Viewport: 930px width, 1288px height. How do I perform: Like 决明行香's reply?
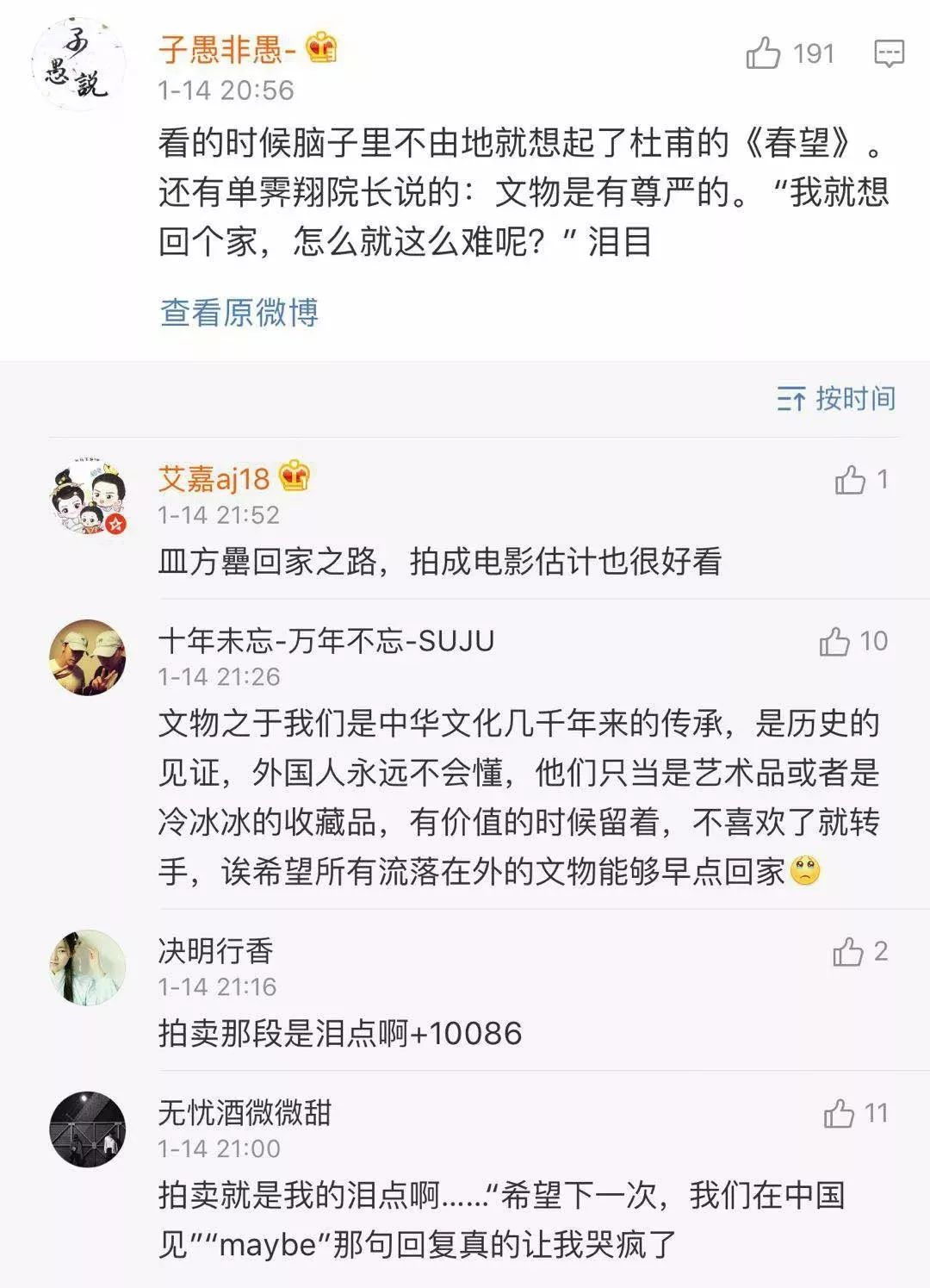pos(848,951)
